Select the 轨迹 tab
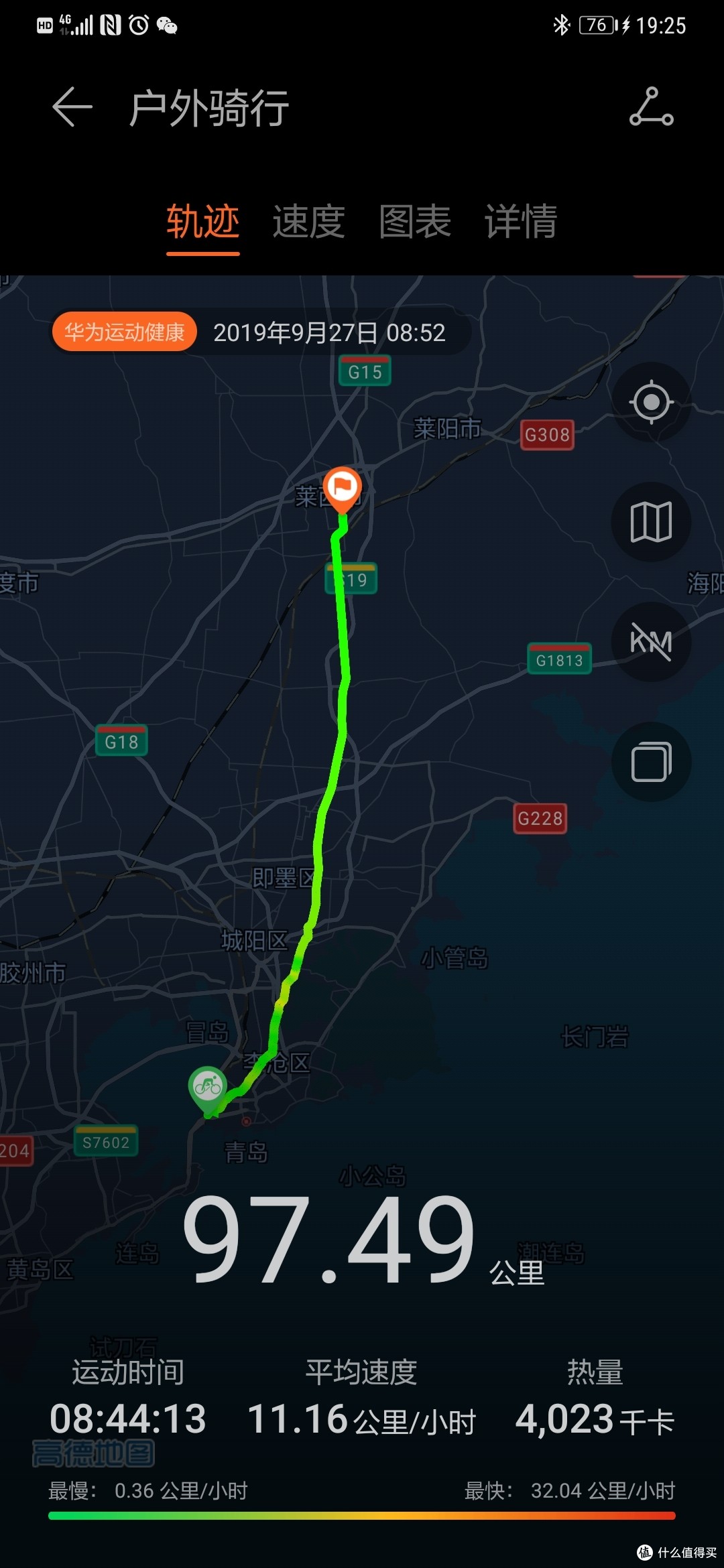 tap(202, 222)
